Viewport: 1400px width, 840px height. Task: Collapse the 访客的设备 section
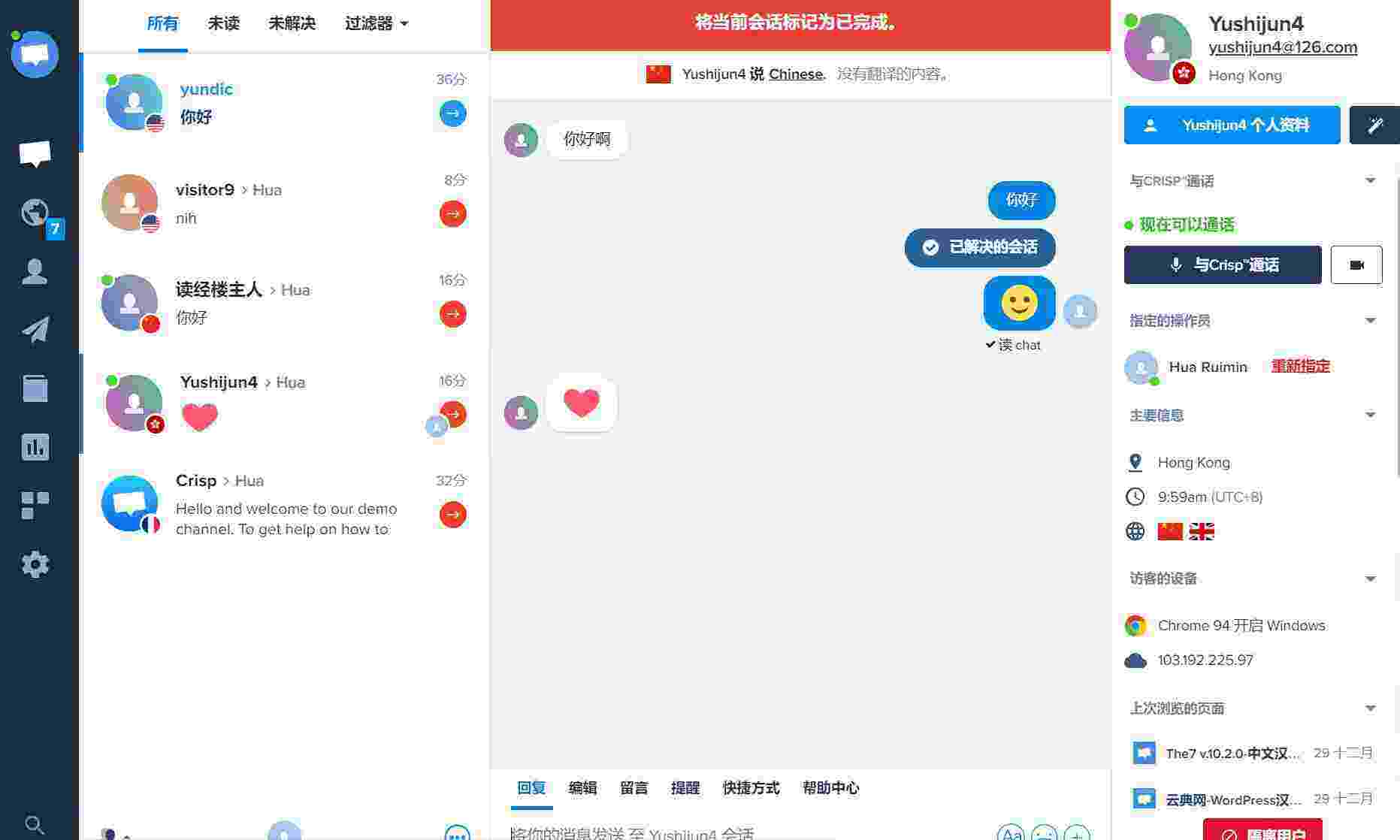coord(1370,579)
